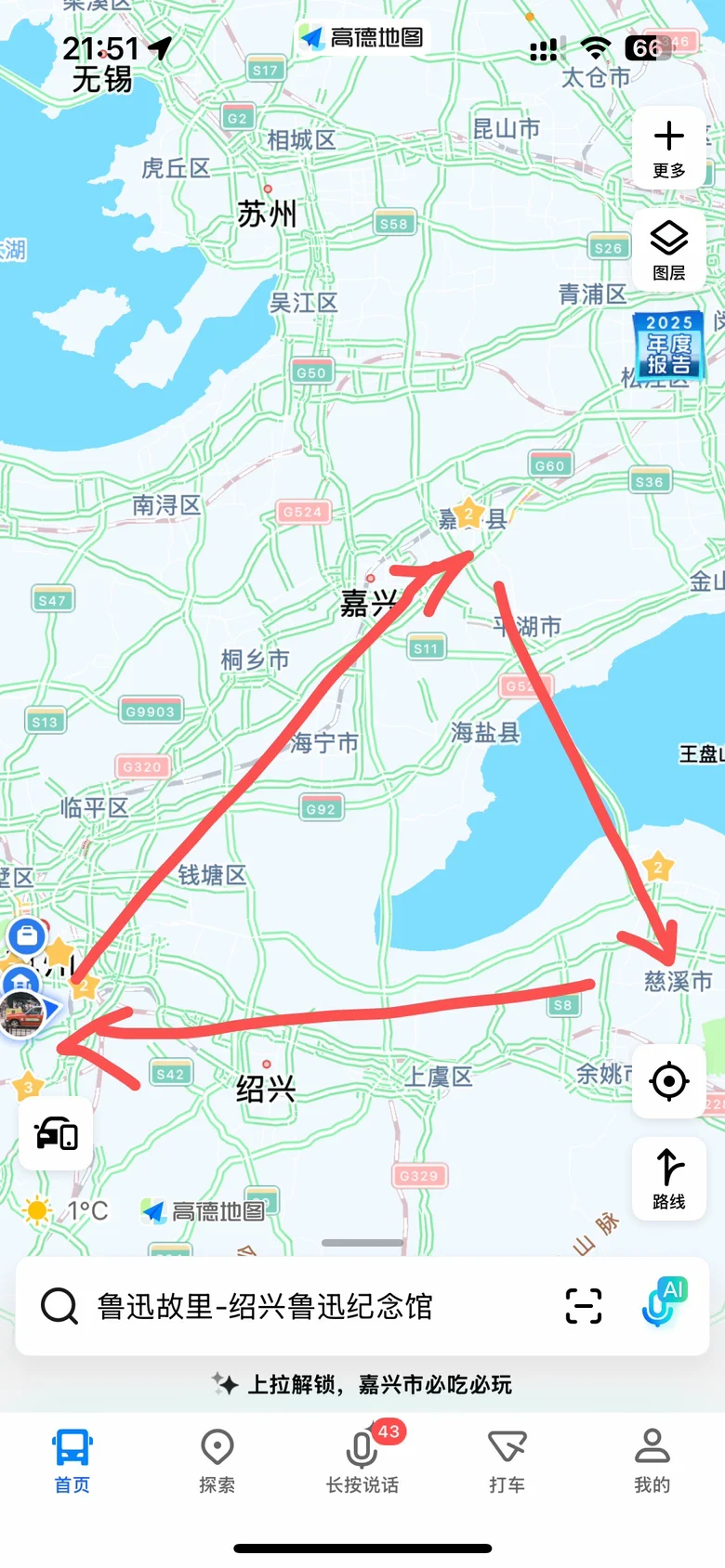Start AI voice assistant microphone
The image size is (725, 1568).
[x=662, y=1303]
